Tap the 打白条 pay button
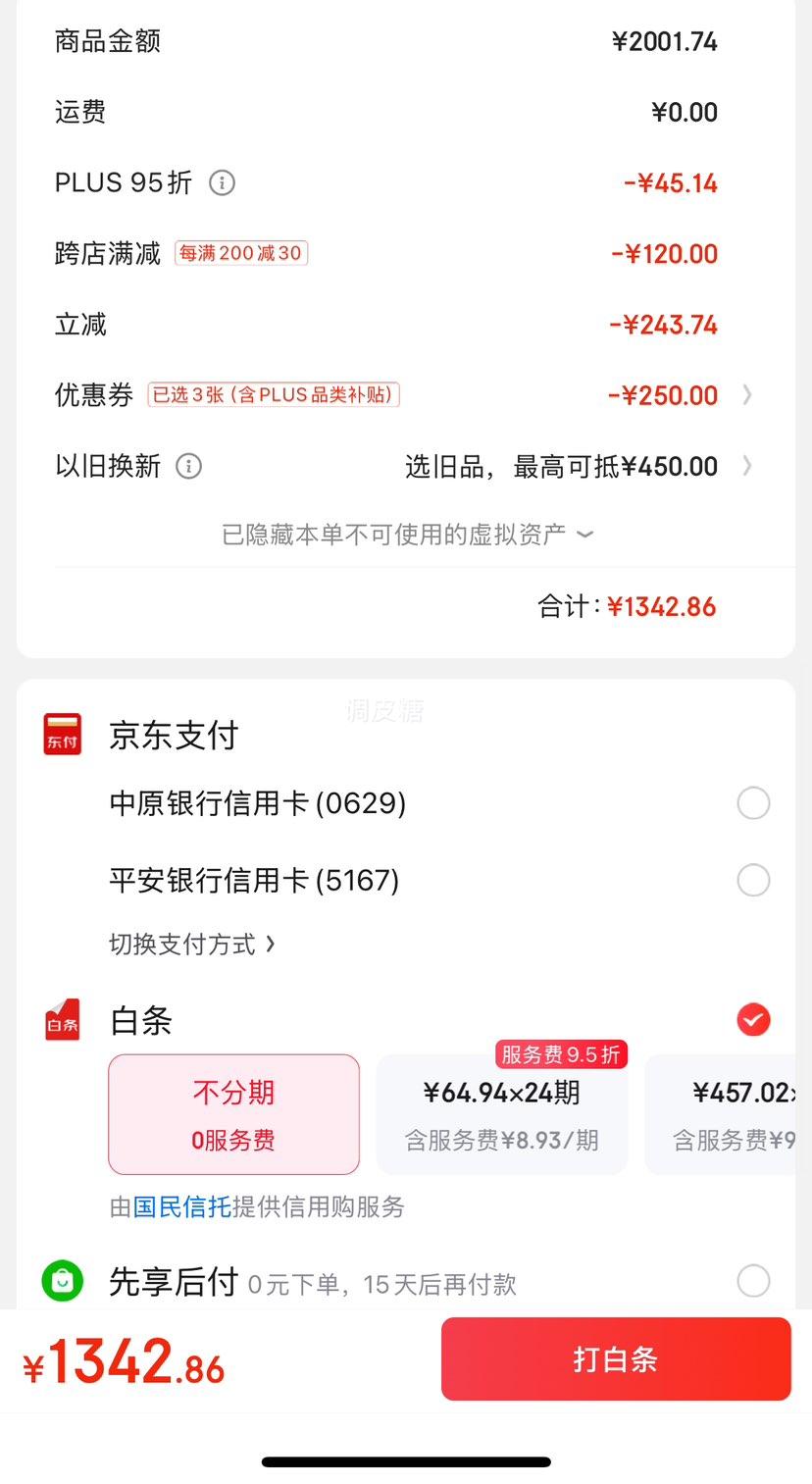The width and height of the screenshot is (812, 1484). click(x=616, y=1358)
